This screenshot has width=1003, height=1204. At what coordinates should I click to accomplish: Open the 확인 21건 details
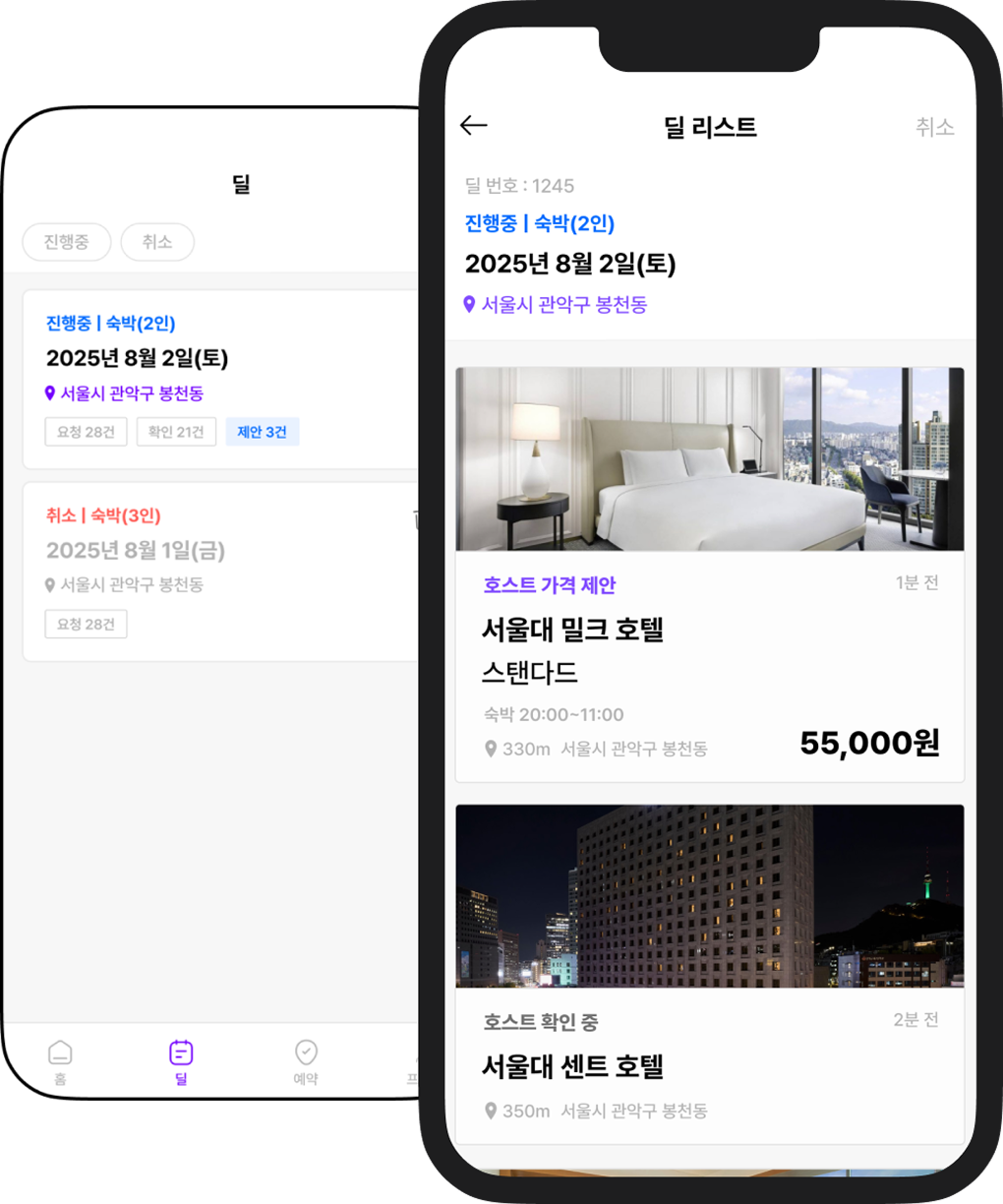pyautogui.click(x=176, y=432)
